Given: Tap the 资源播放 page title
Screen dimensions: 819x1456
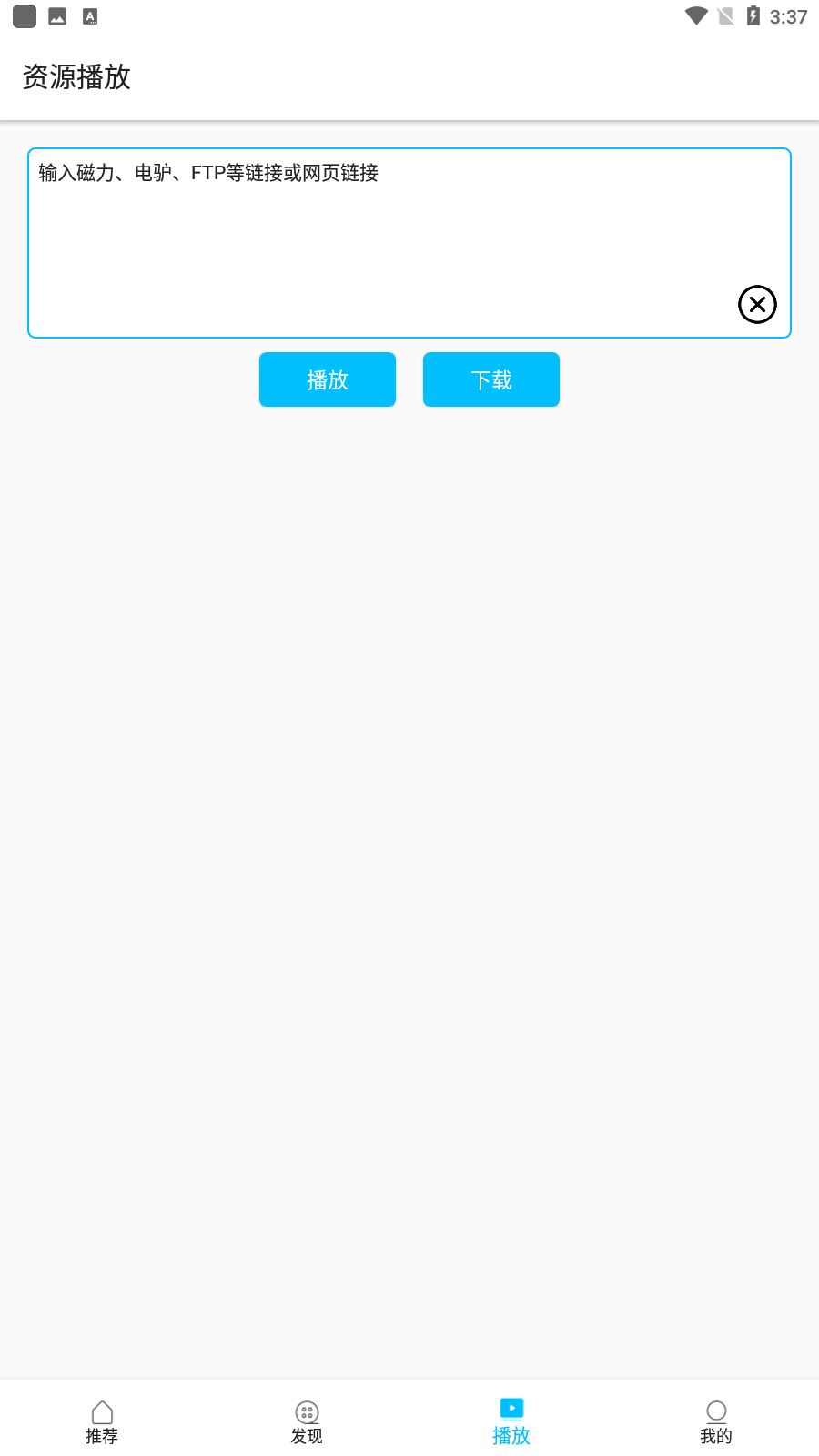Looking at the screenshot, I should (x=77, y=78).
